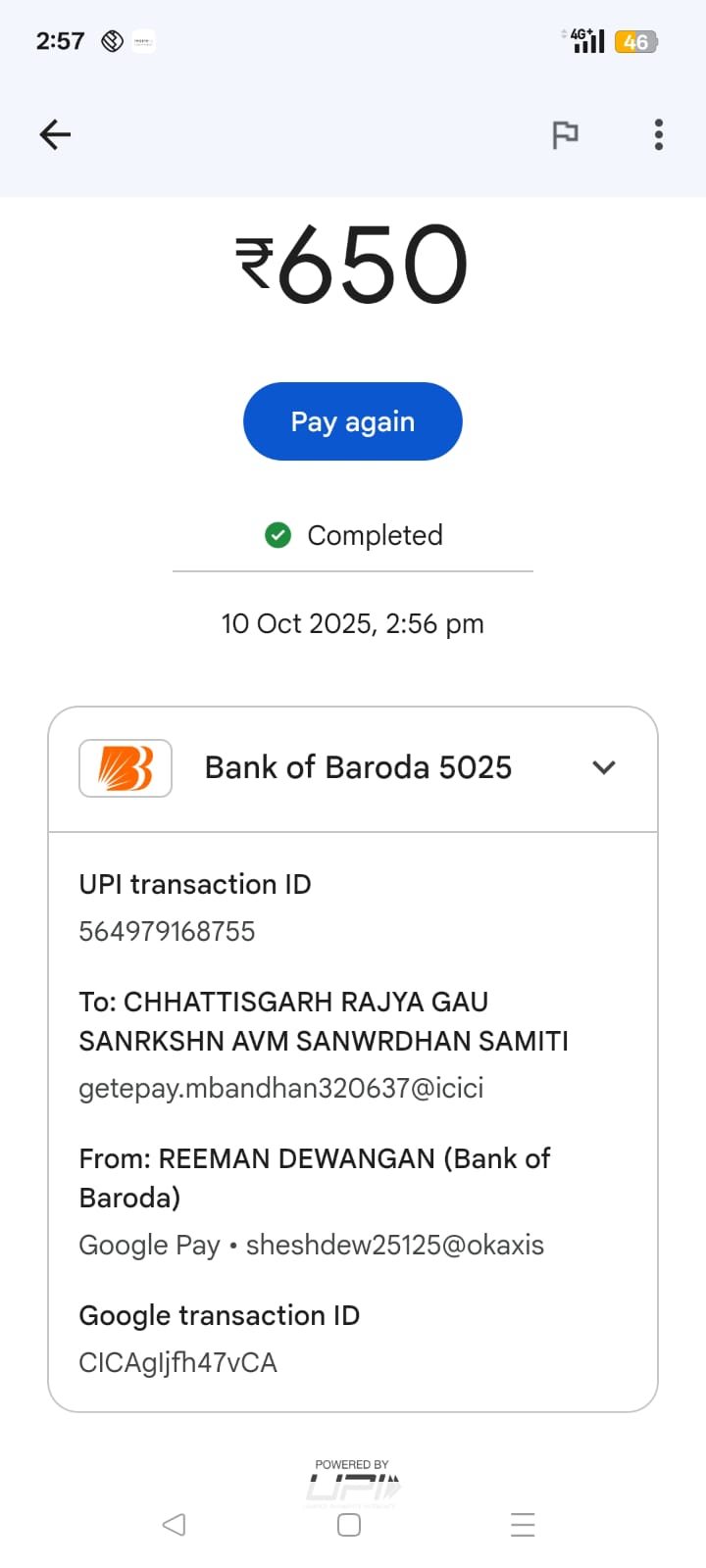
Task: Expand the Bank of Baroda 5025 details
Action: coord(604,767)
